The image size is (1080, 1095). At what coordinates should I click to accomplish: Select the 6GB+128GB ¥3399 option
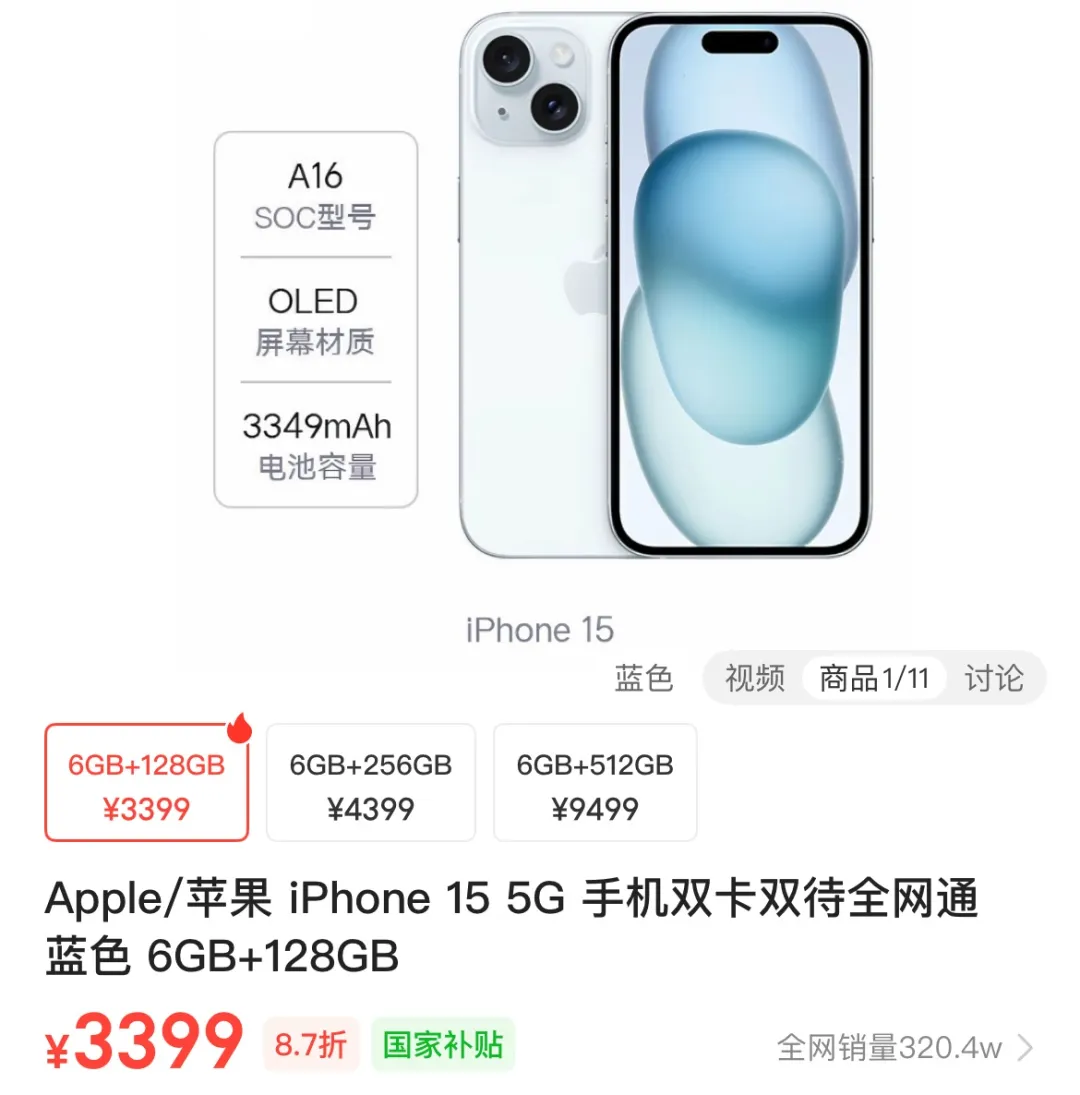pos(147,785)
